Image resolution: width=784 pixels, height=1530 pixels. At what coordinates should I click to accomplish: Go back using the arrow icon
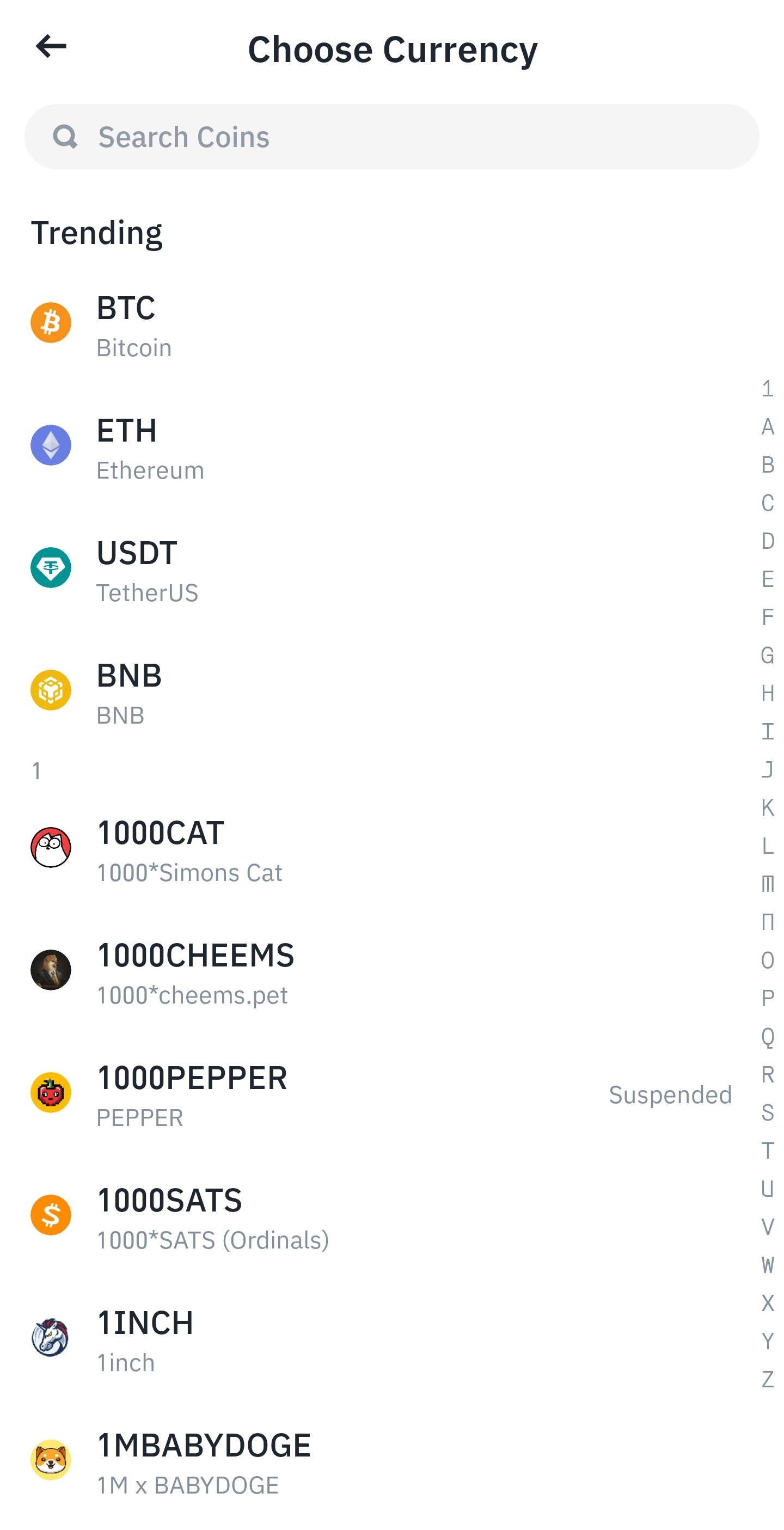51,46
